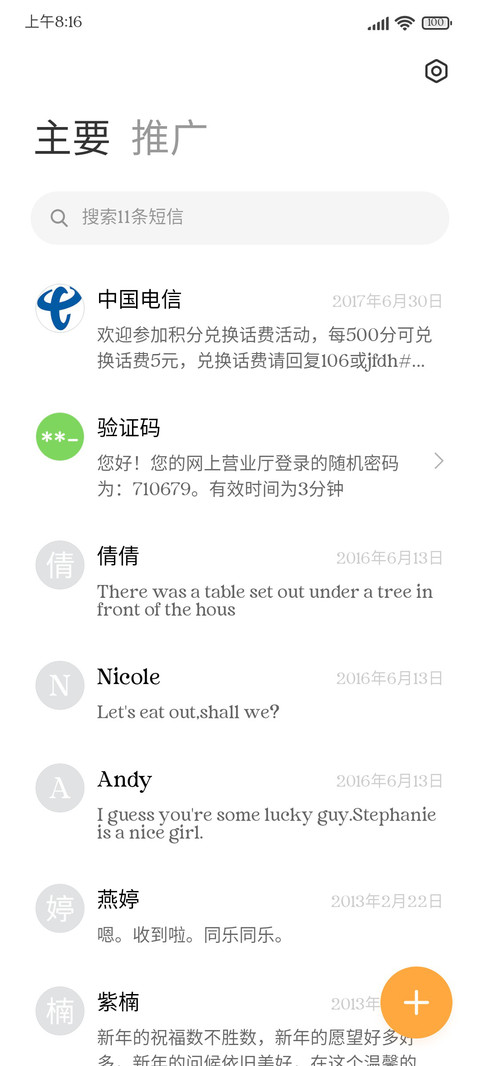Open the settings hexagon icon

pos(436,71)
